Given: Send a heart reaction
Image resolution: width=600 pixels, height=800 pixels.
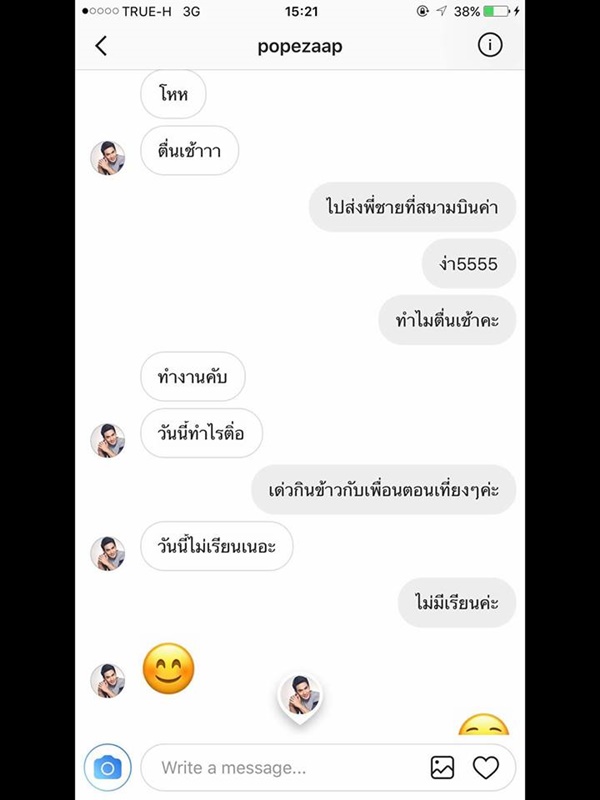Looking at the screenshot, I should tap(485, 768).
